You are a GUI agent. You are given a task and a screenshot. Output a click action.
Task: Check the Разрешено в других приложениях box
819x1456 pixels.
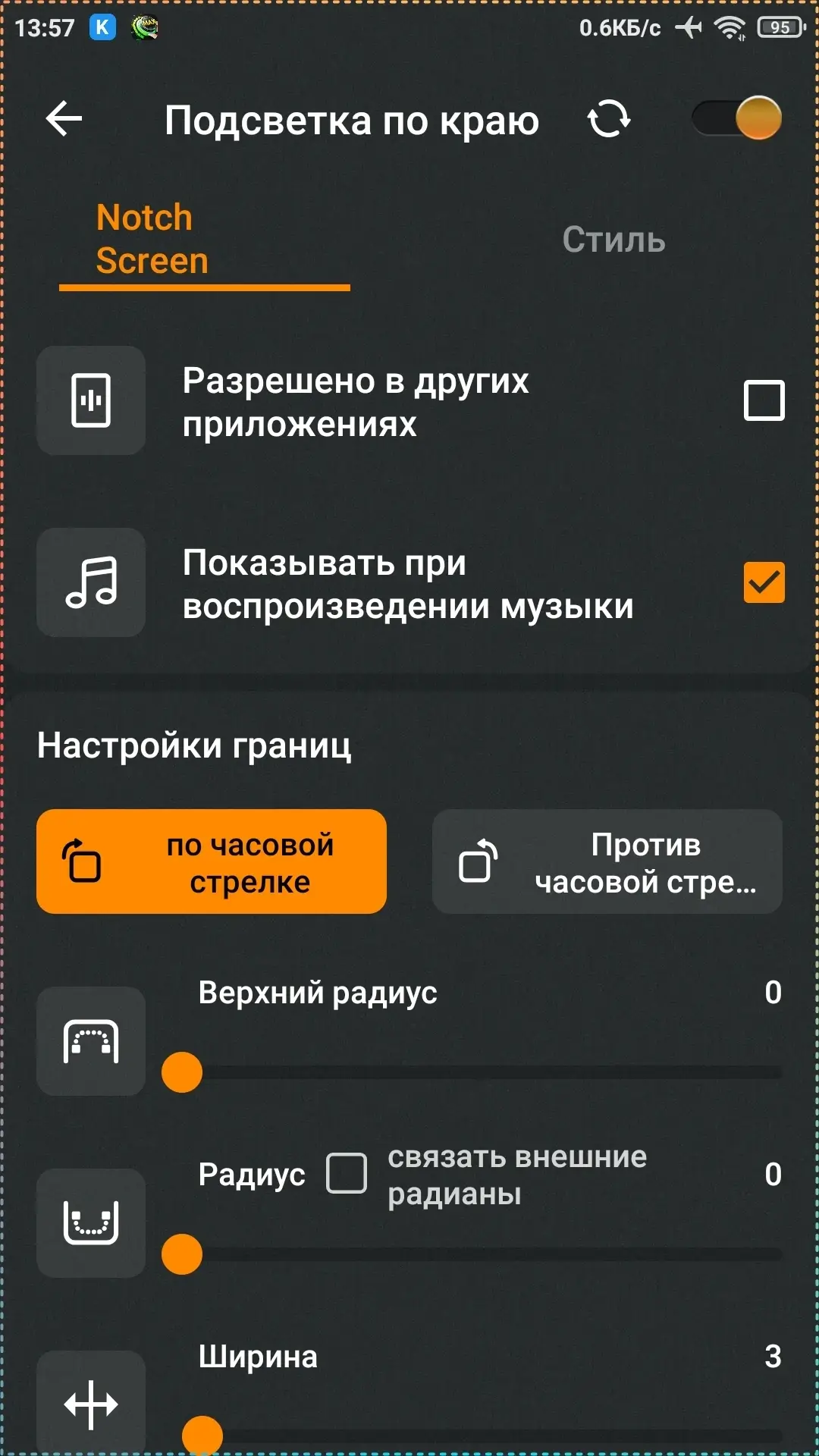764,400
